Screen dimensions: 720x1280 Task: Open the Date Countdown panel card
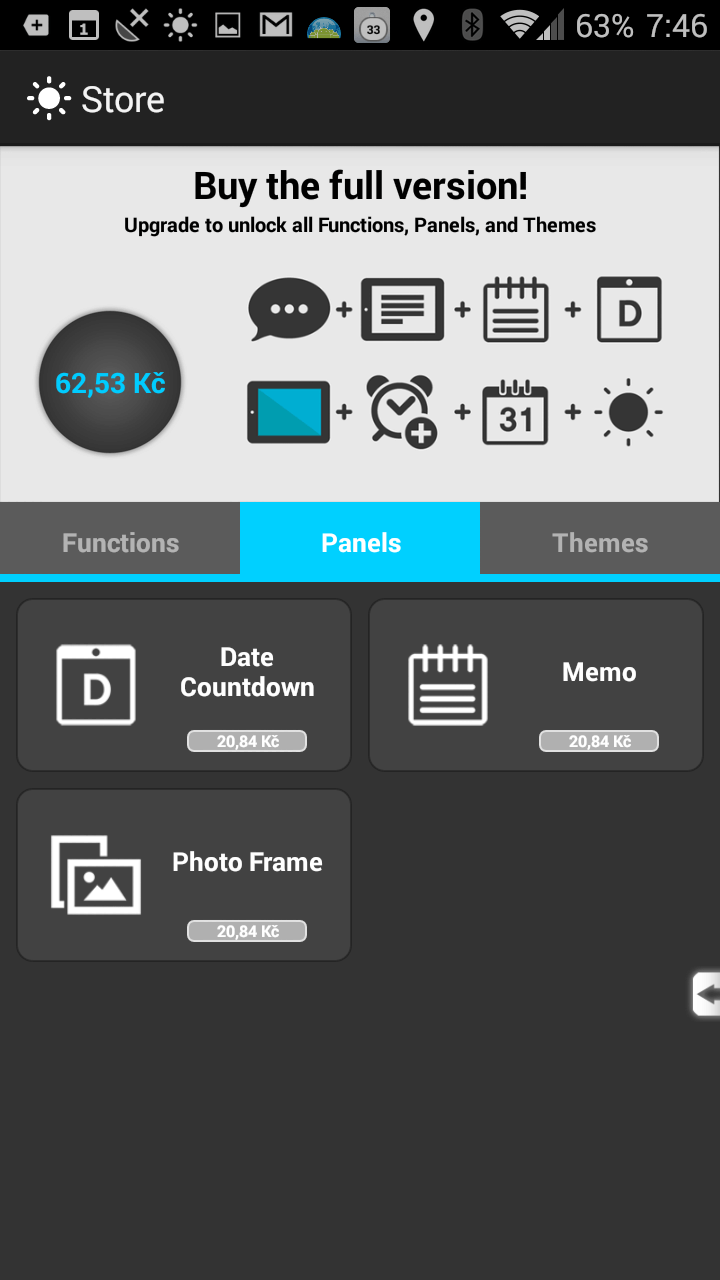(x=184, y=685)
